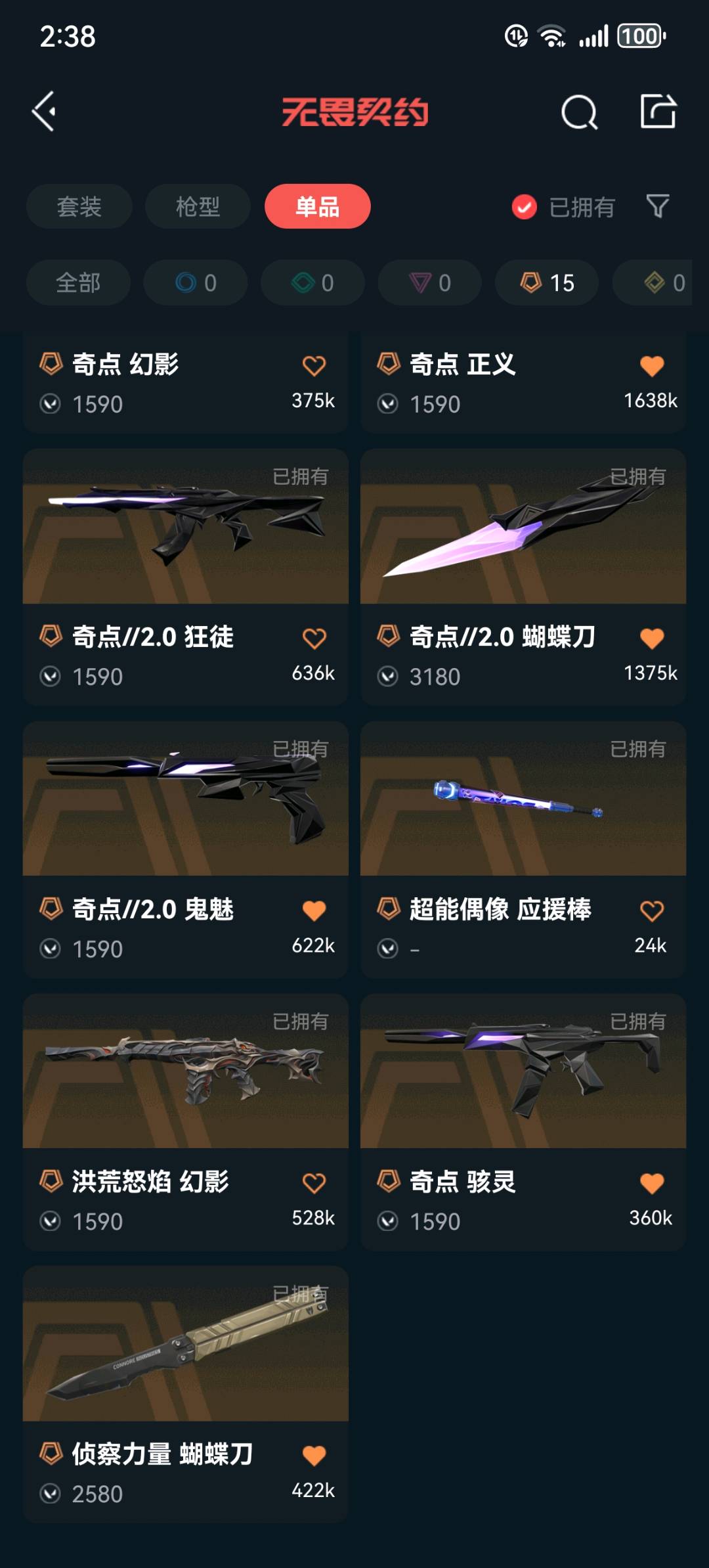
Task: Like the 奇点 幻影 skin
Action: click(x=314, y=366)
